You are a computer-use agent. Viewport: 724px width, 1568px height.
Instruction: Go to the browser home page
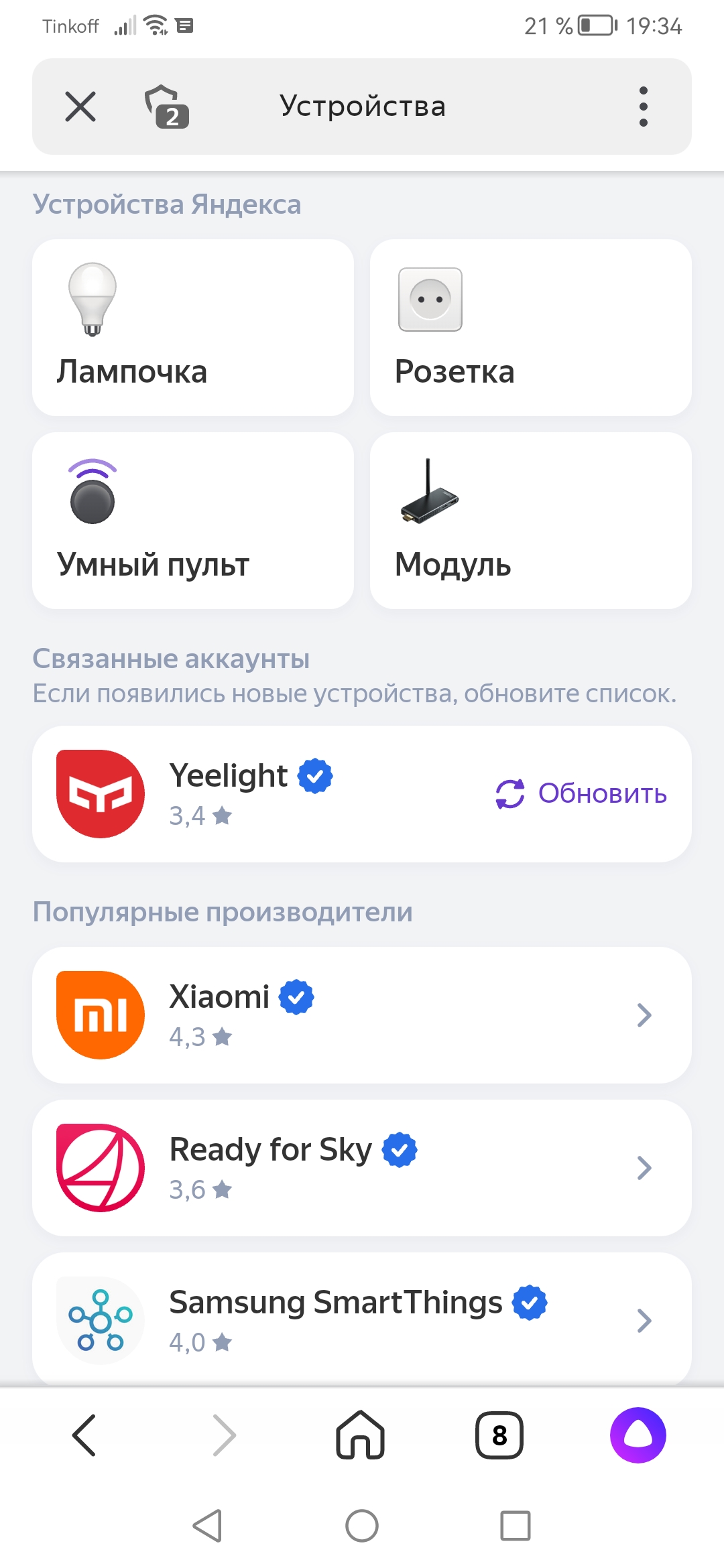click(360, 1435)
